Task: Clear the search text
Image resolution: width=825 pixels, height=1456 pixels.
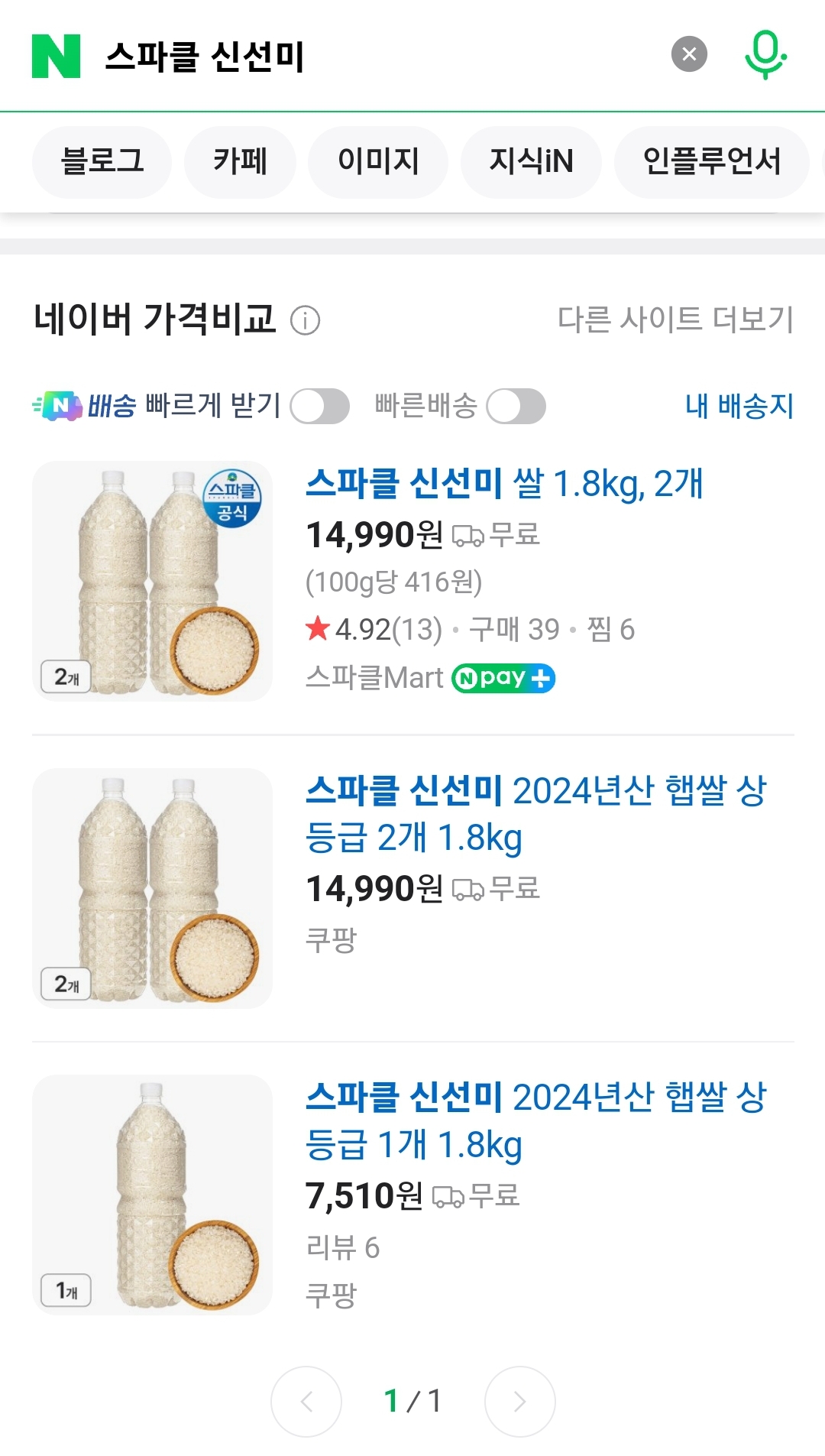Action: pyautogui.click(x=689, y=54)
